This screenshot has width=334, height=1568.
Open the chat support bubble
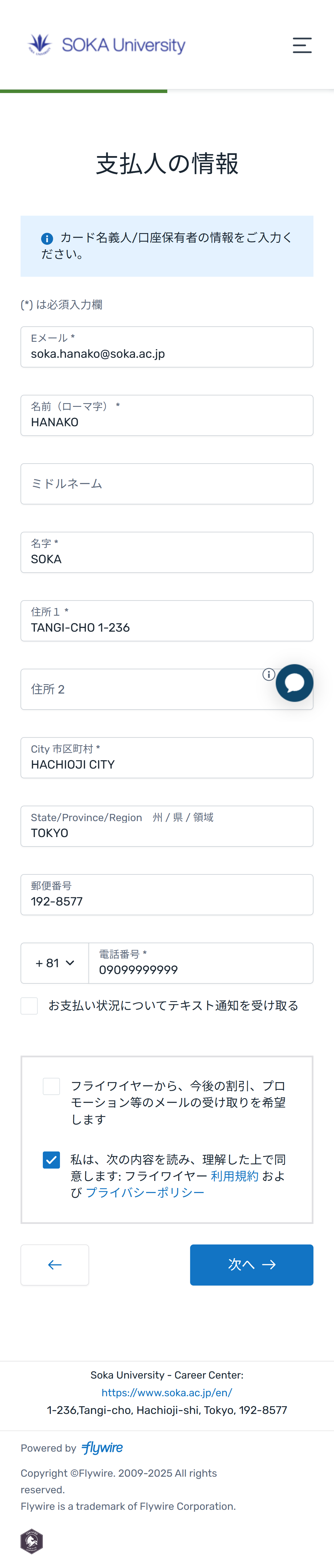294,683
